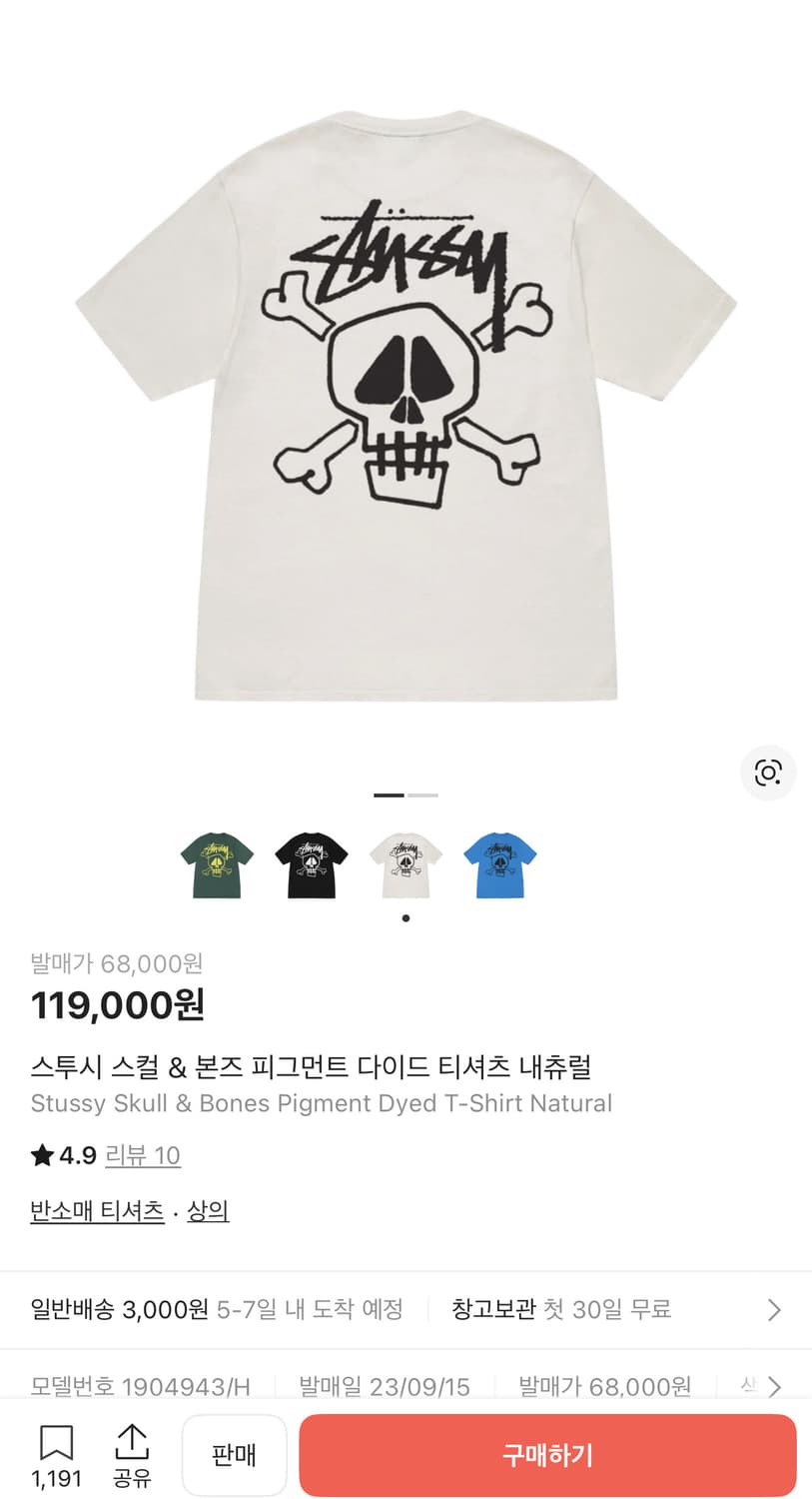View the main product image

point(406,400)
